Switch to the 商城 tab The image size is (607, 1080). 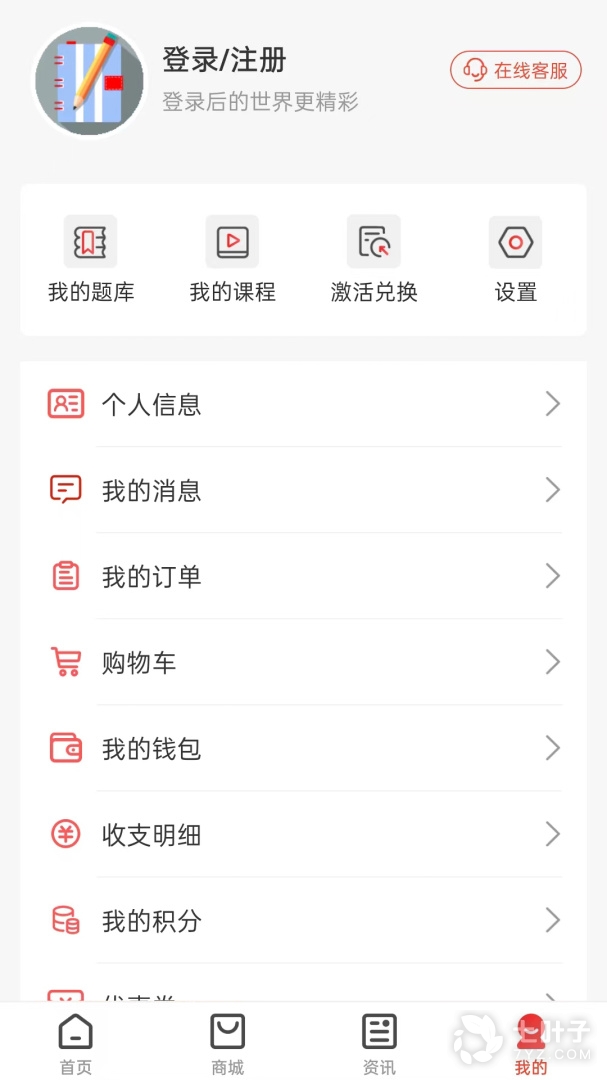click(228, 1042)
